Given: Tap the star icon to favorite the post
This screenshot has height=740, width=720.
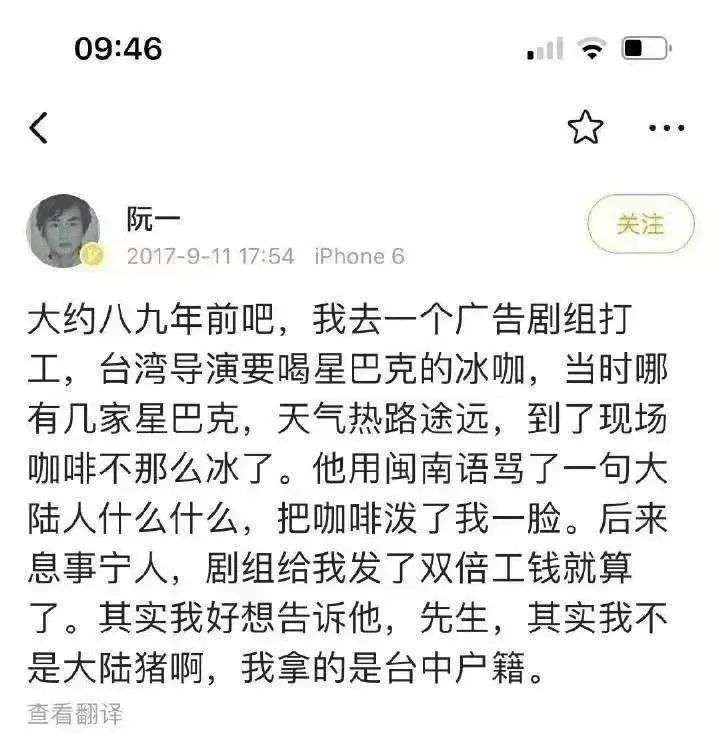Looking at the screenshot, I should 586,125.
